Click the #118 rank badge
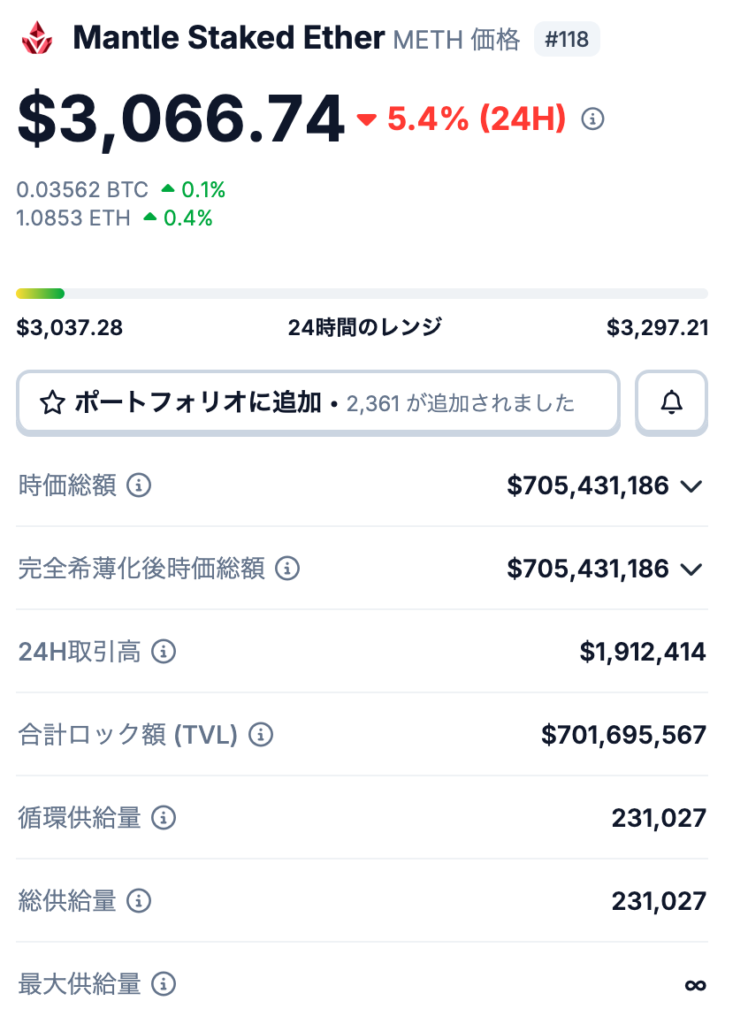Viewport: 748px width, 1024px height. (x=567, y=39)
